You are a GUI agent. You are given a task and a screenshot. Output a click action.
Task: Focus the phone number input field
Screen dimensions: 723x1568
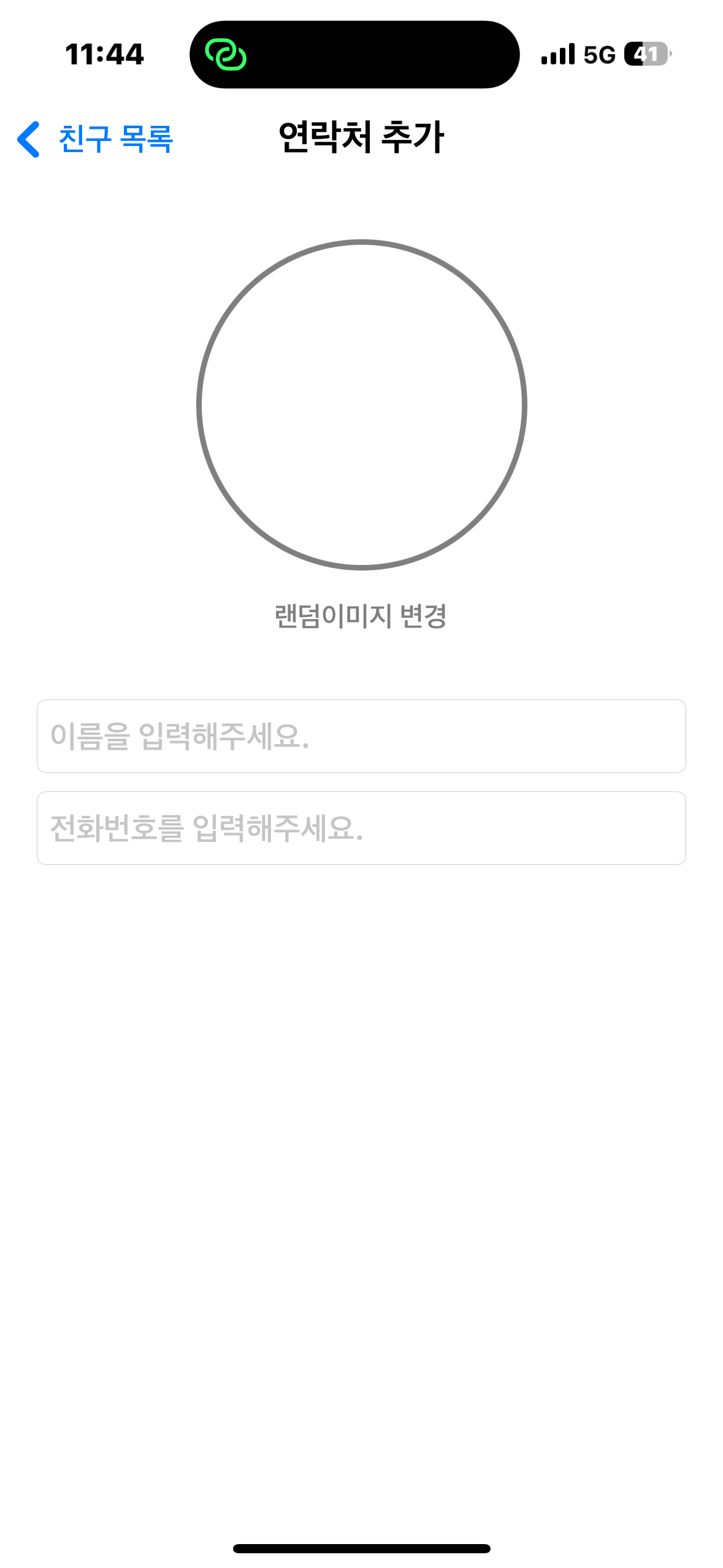(361, 828)
